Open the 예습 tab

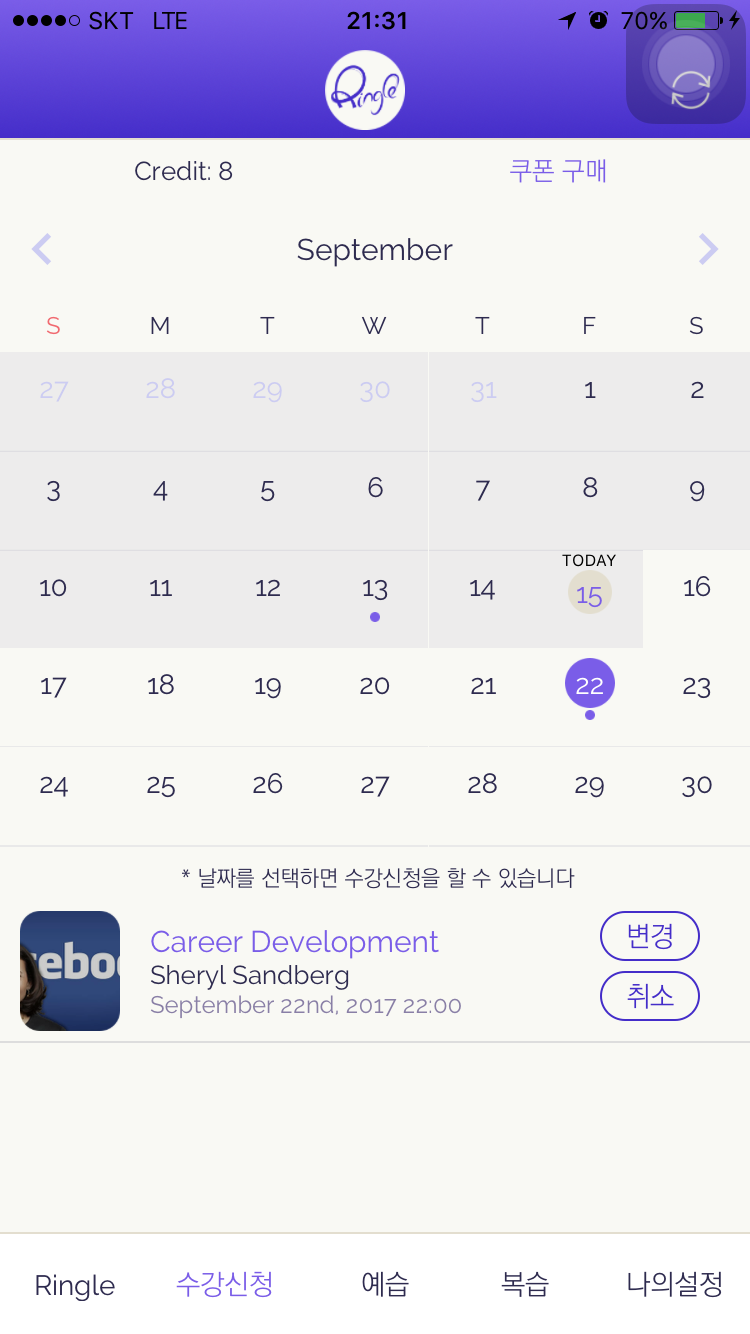385,1285
